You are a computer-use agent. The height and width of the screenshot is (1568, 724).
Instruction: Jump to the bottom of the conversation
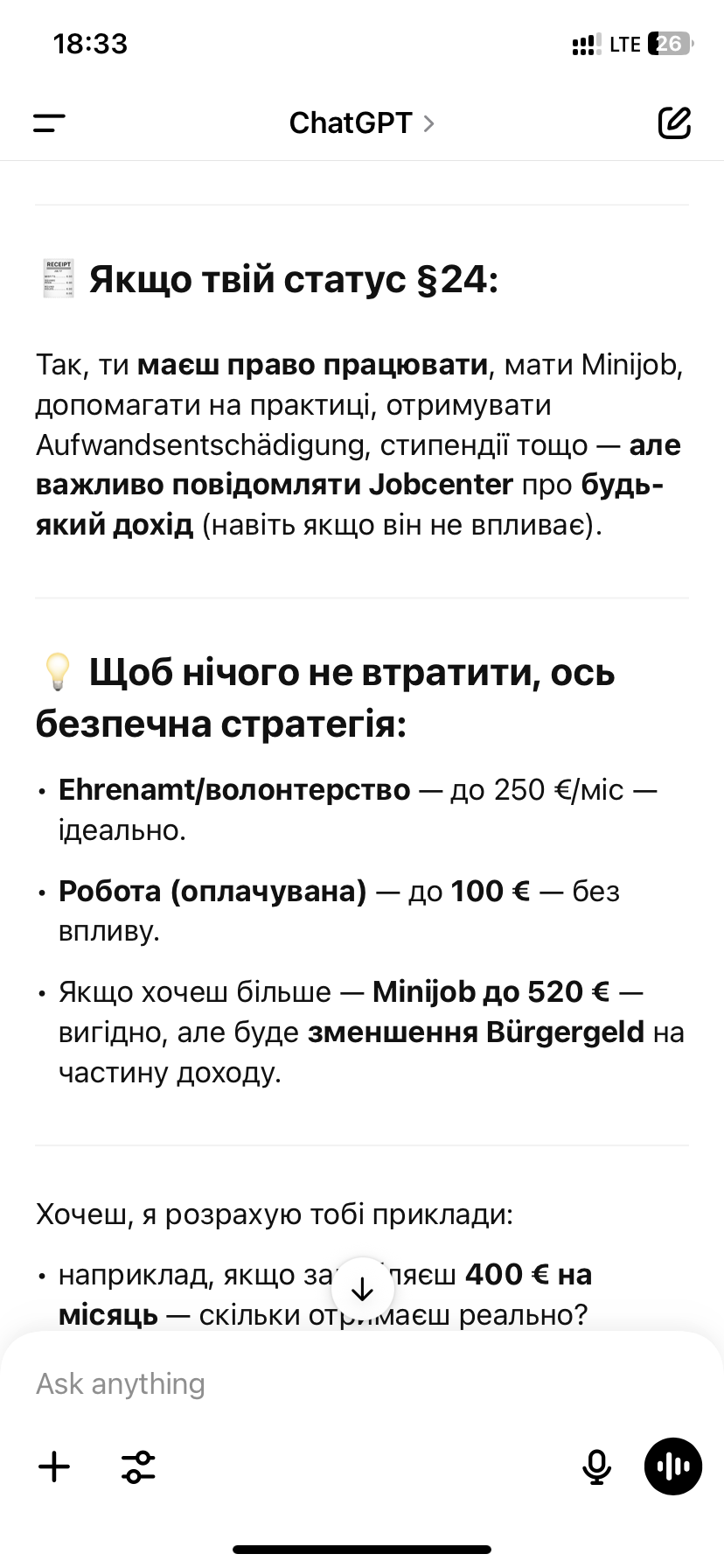pyautogui.click(x=362, y=1289)
